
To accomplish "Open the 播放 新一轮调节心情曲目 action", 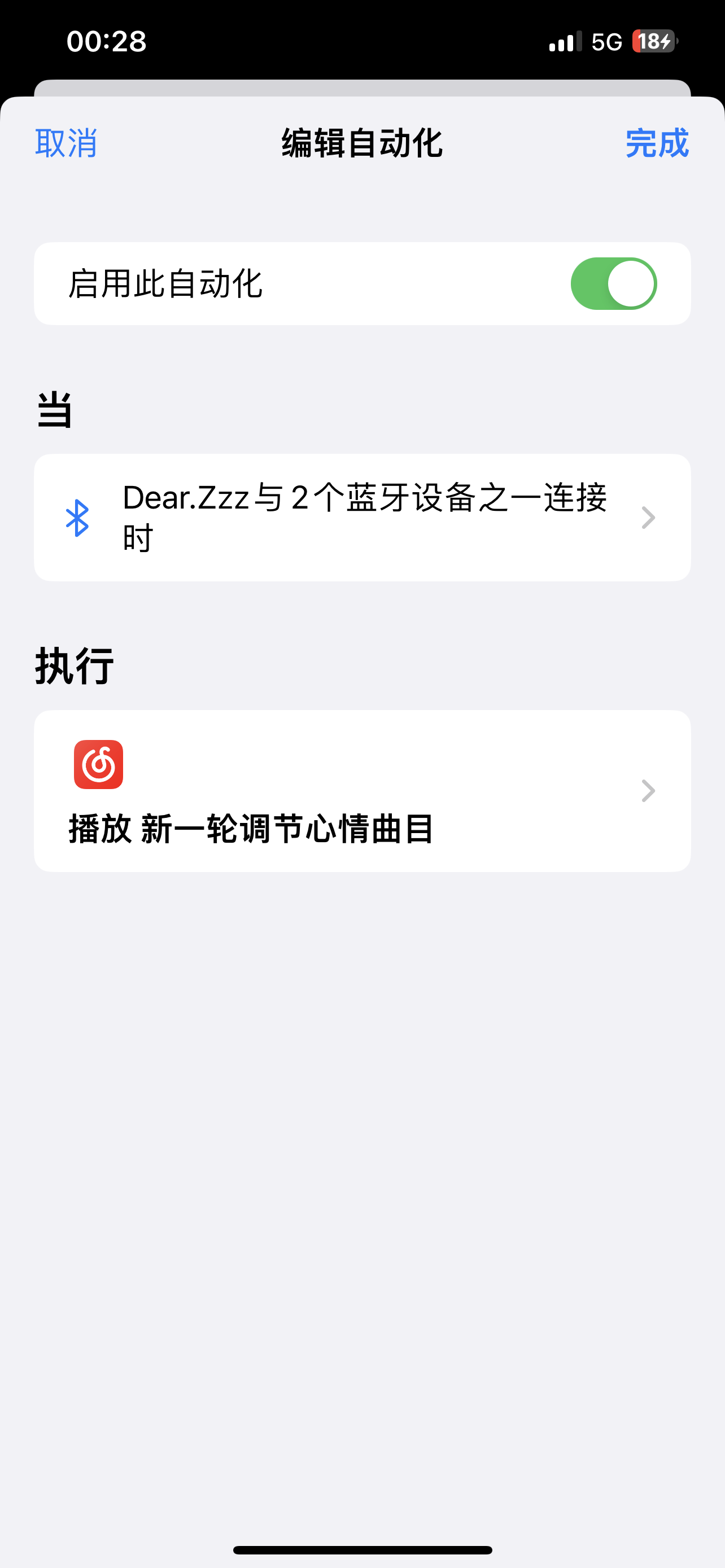I will point(362,791).
